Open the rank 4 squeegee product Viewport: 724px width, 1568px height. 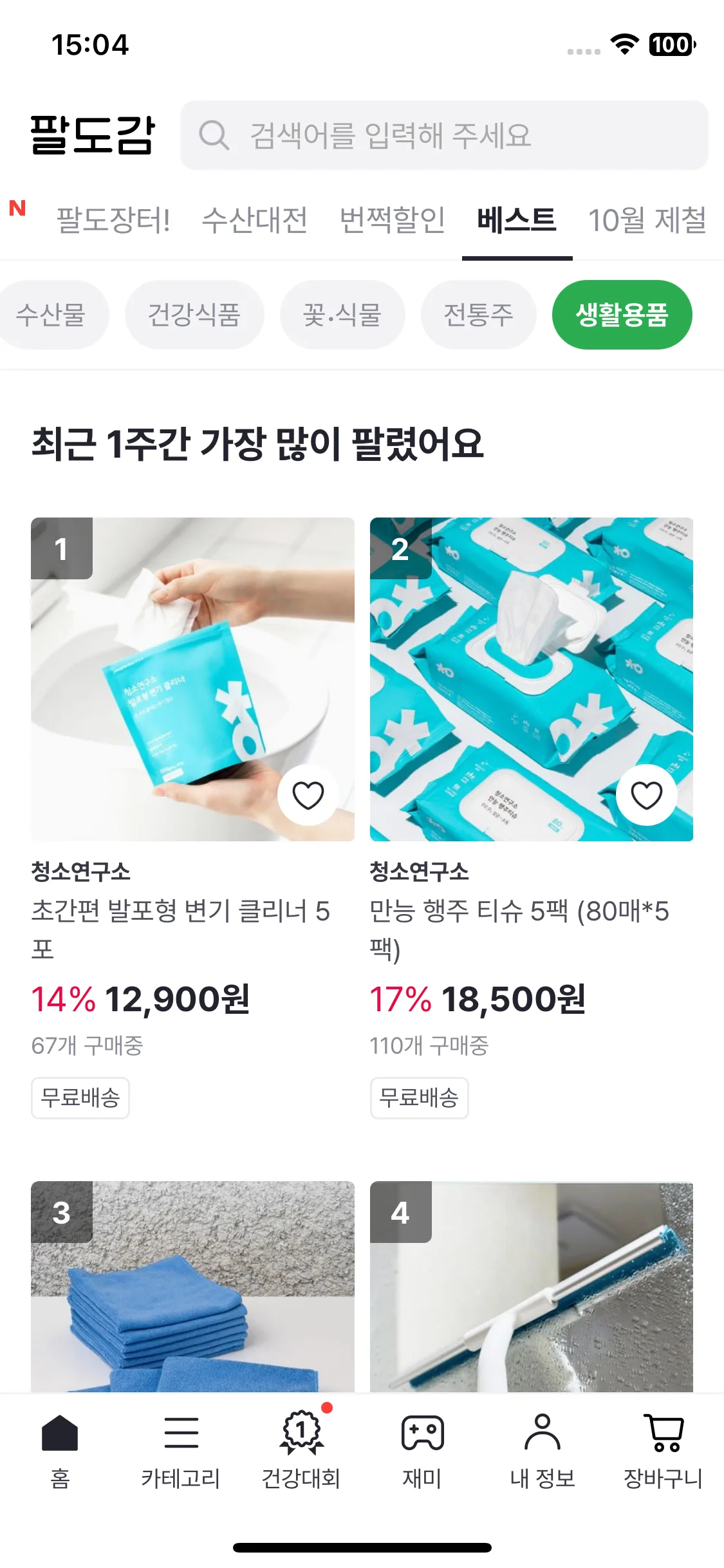[532, 1286]
